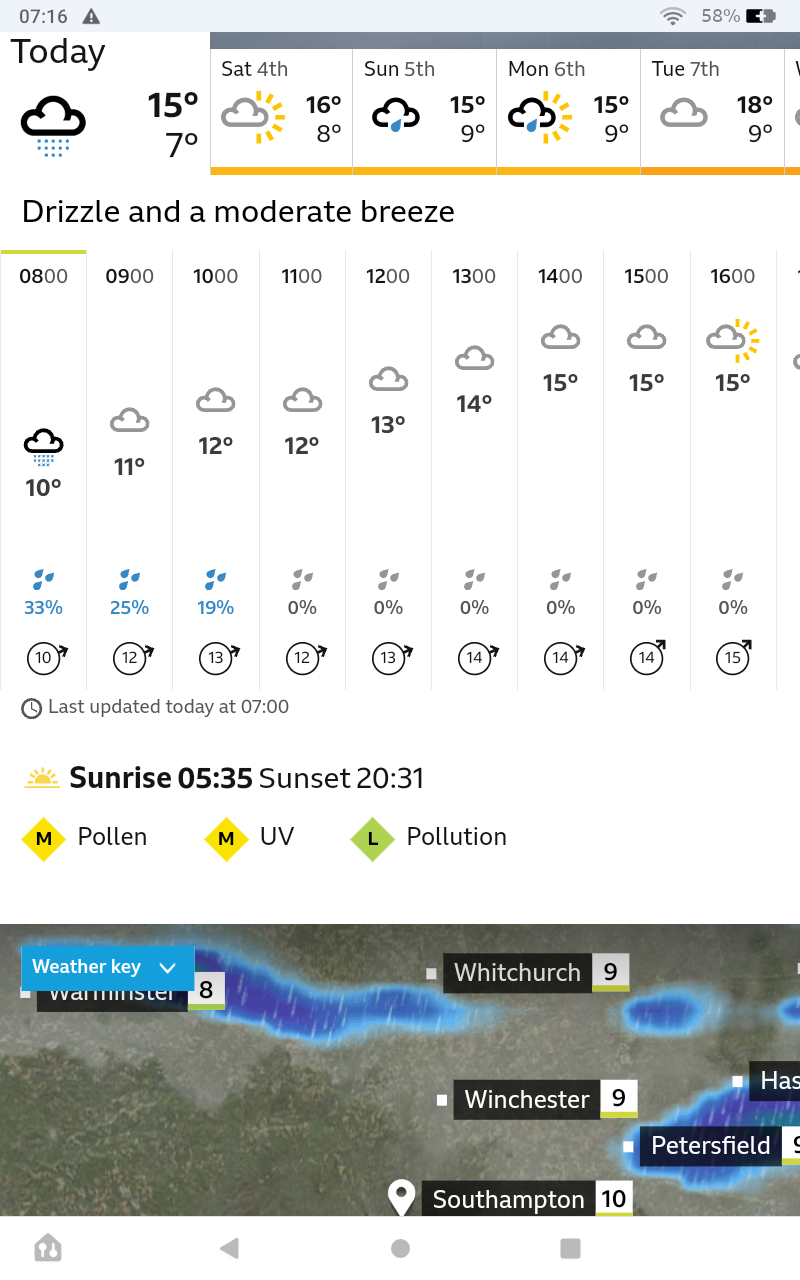
Task: Expand the Weather key dropdown
Action: (104, 967)
